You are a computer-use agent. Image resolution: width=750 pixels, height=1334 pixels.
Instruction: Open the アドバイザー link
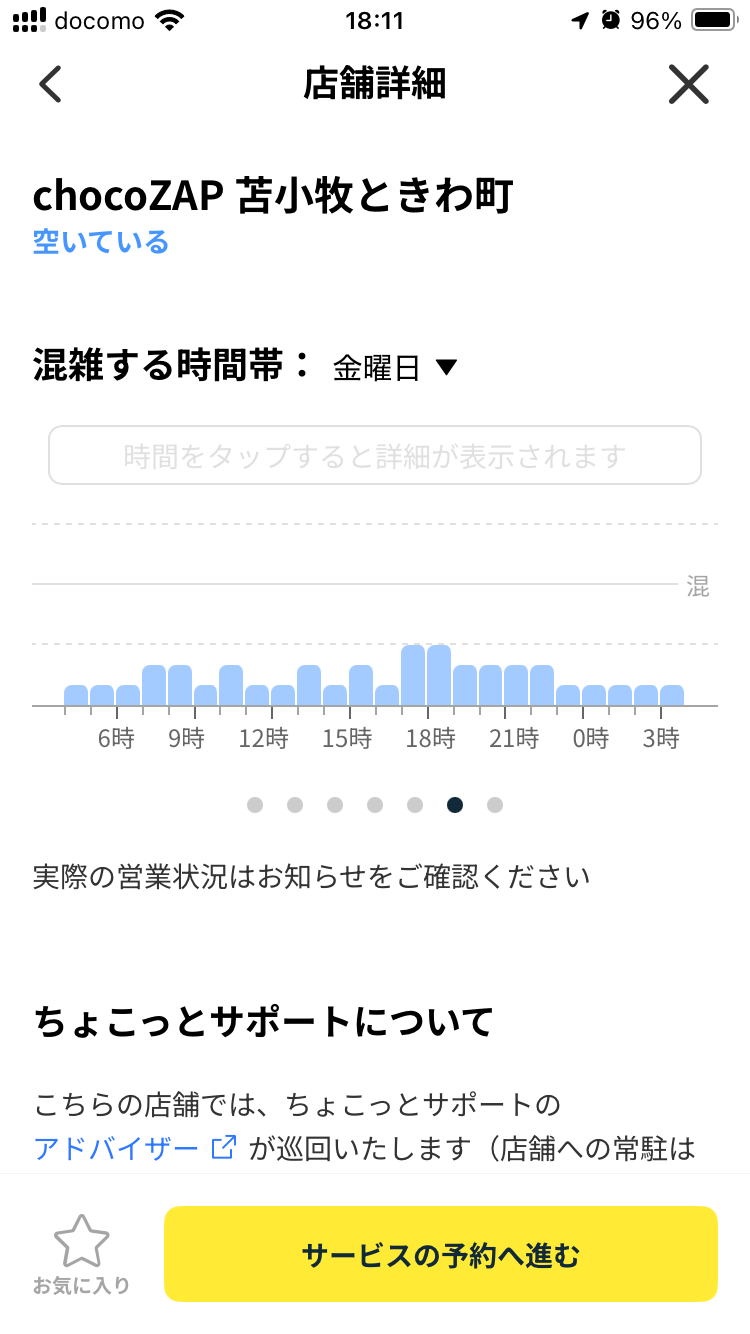coord(135,1148)
